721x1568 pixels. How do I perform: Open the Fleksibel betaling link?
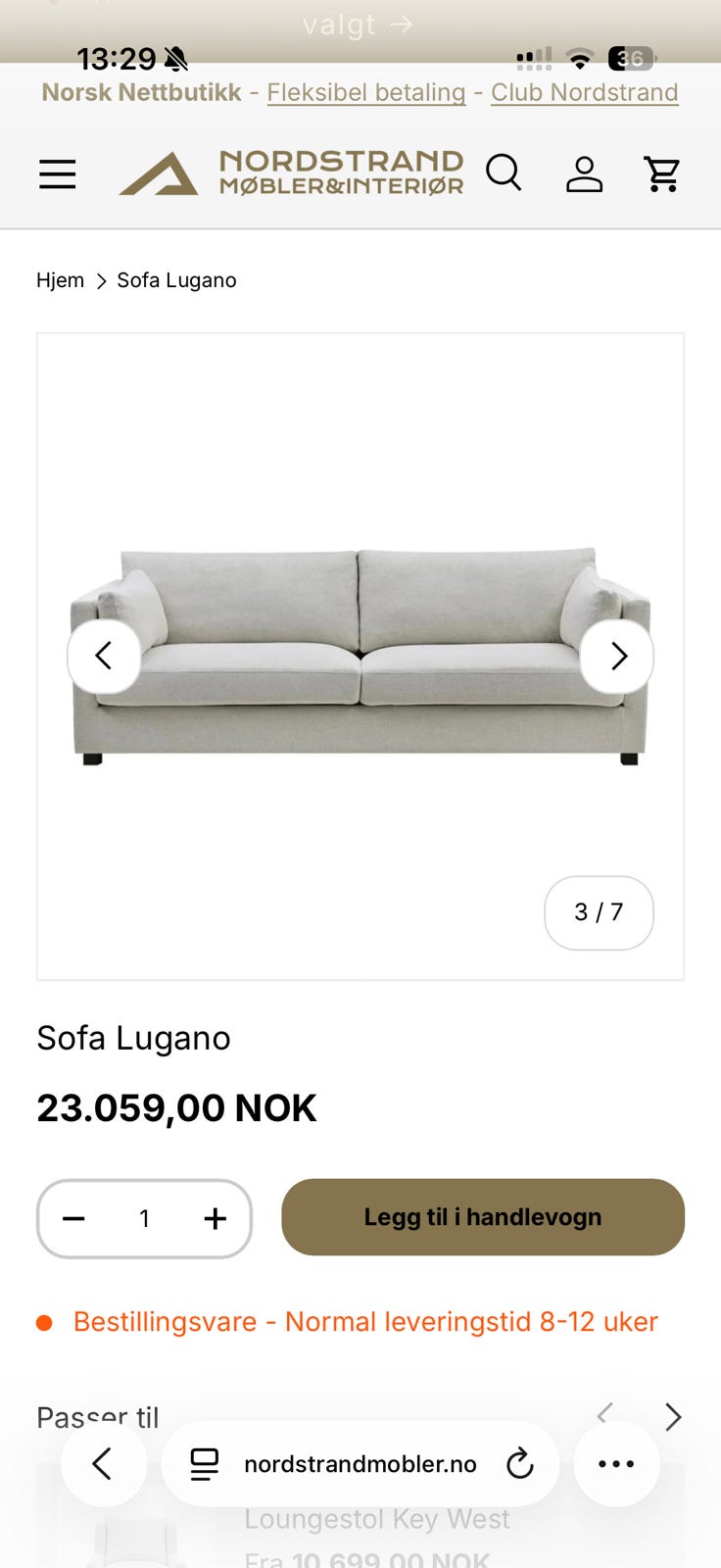[366, 92]
